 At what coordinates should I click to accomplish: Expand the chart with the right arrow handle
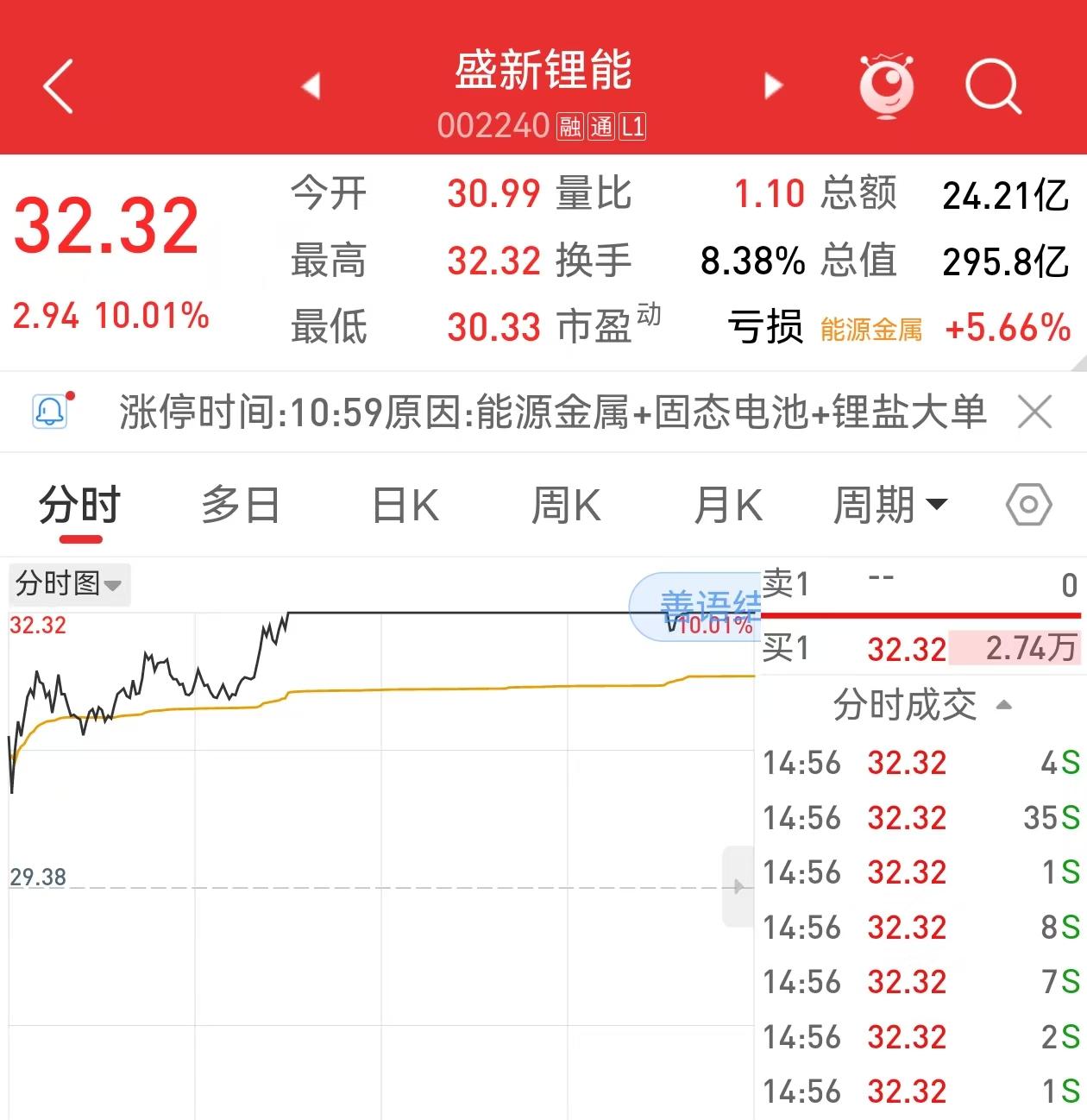(738, 885)
